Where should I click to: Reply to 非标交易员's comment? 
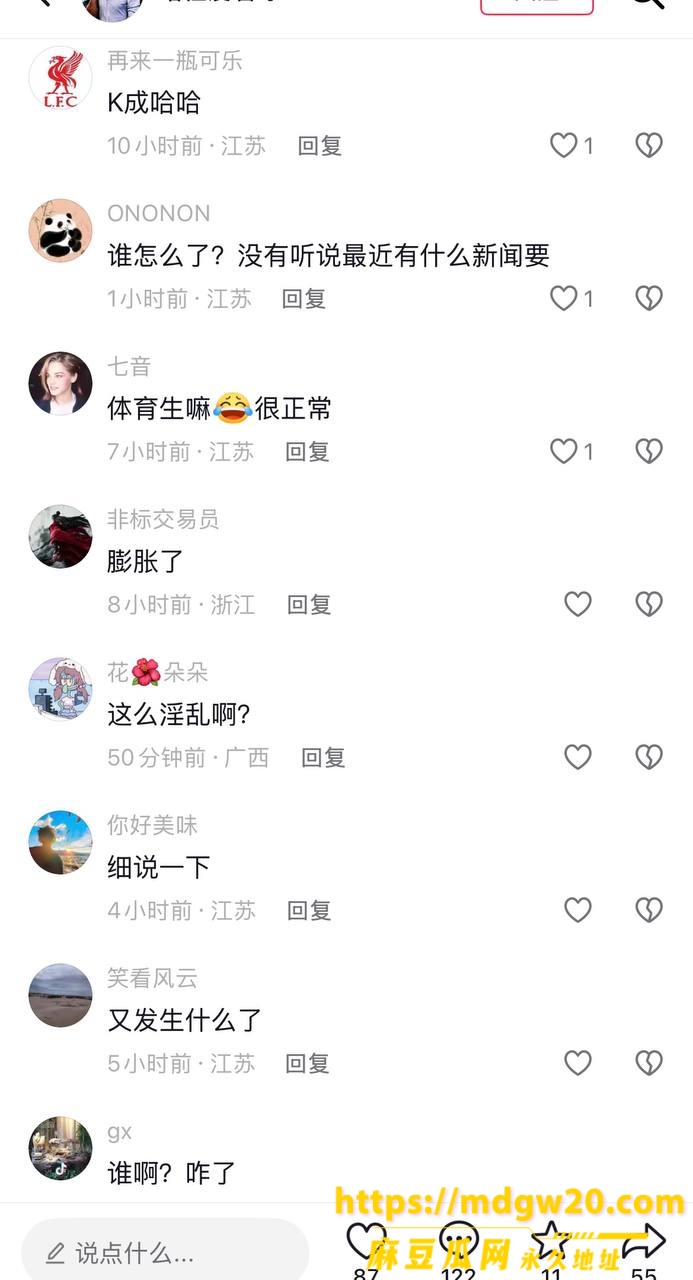pos(309,605)
